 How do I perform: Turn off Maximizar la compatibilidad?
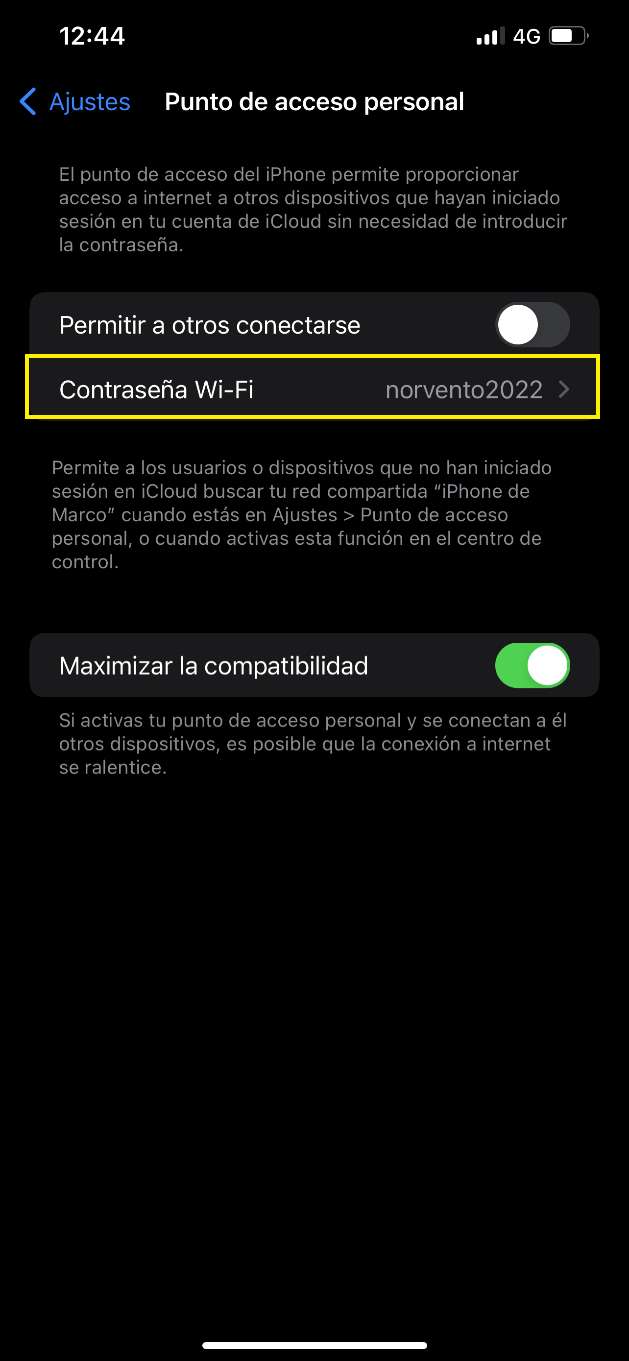(532, 665)
